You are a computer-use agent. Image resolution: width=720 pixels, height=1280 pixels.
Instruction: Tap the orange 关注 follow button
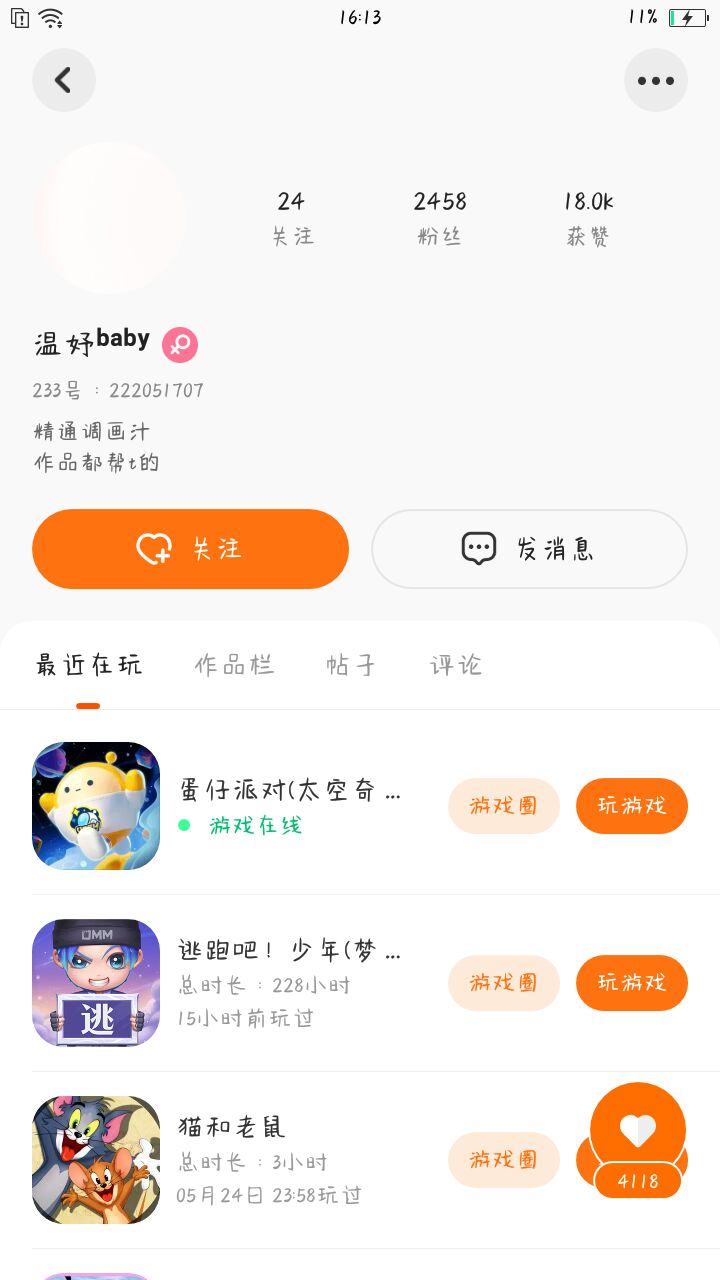pyautogui.click(x=190, y=549)
